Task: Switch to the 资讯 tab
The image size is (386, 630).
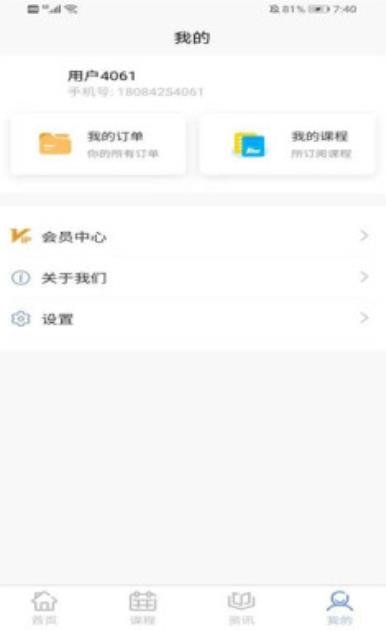Action: click(241, 608)
